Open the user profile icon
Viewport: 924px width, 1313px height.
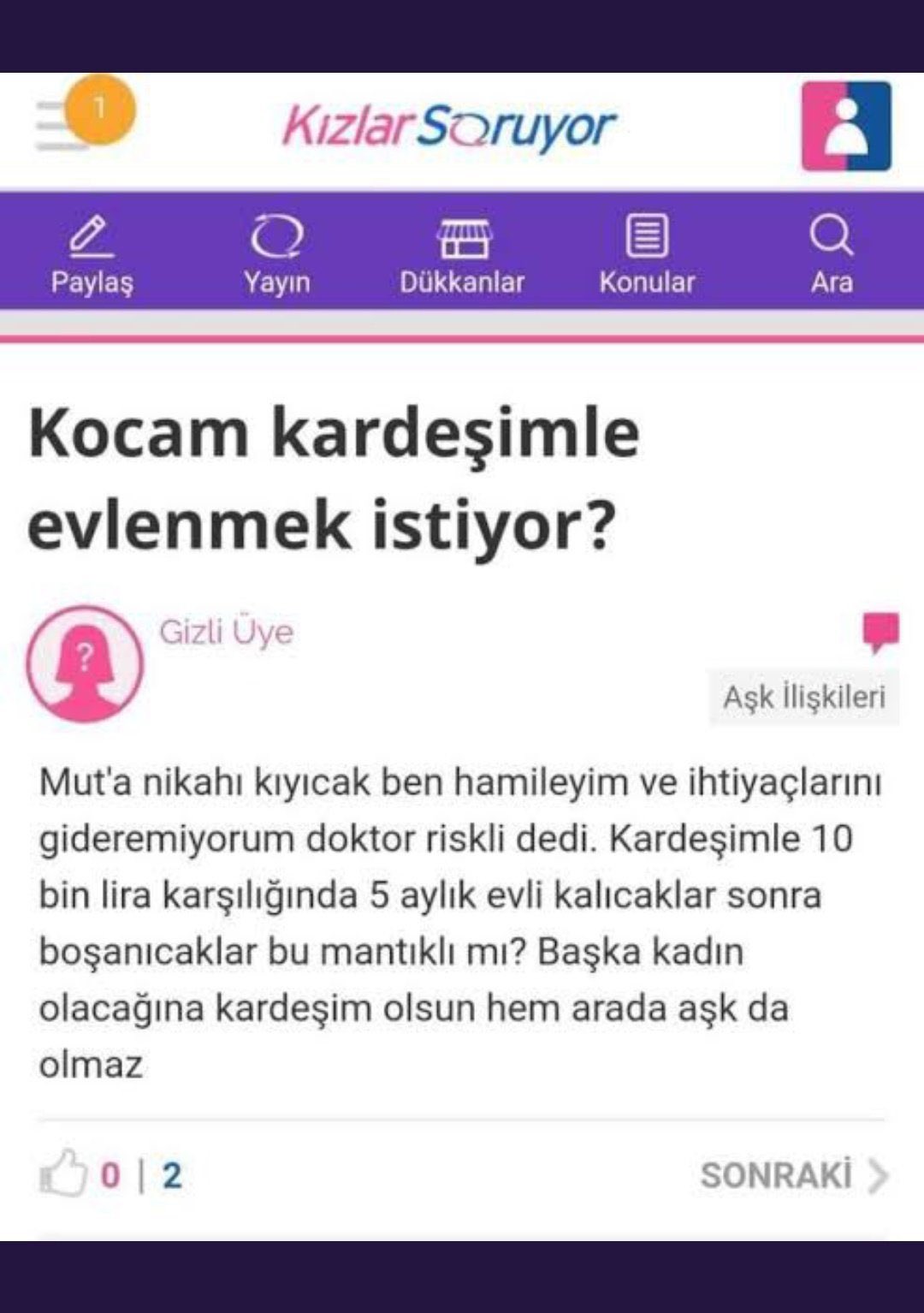(x=845, y=127)
